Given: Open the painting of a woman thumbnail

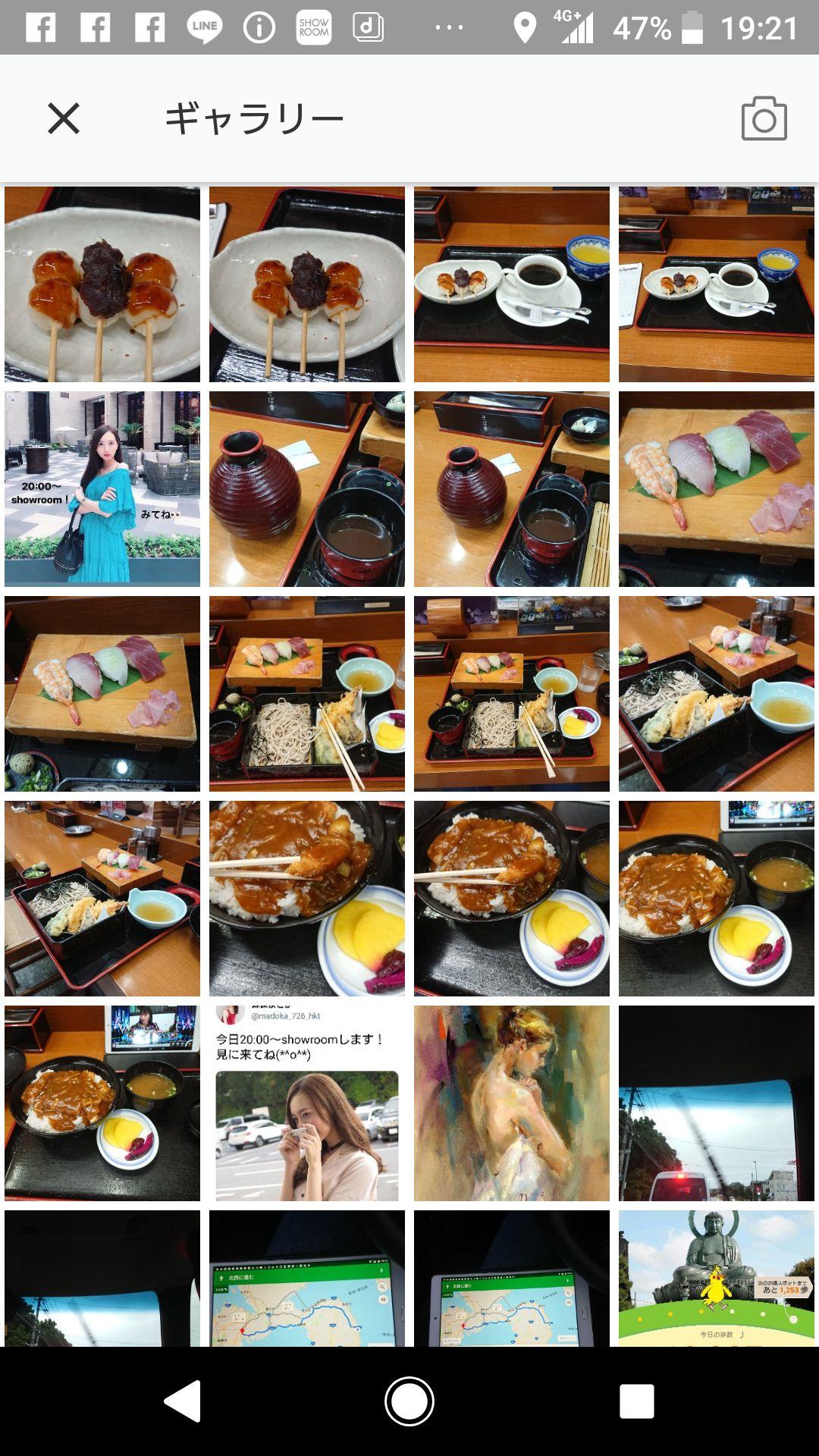Looking at the screenshot, I should click(512, 1103).
